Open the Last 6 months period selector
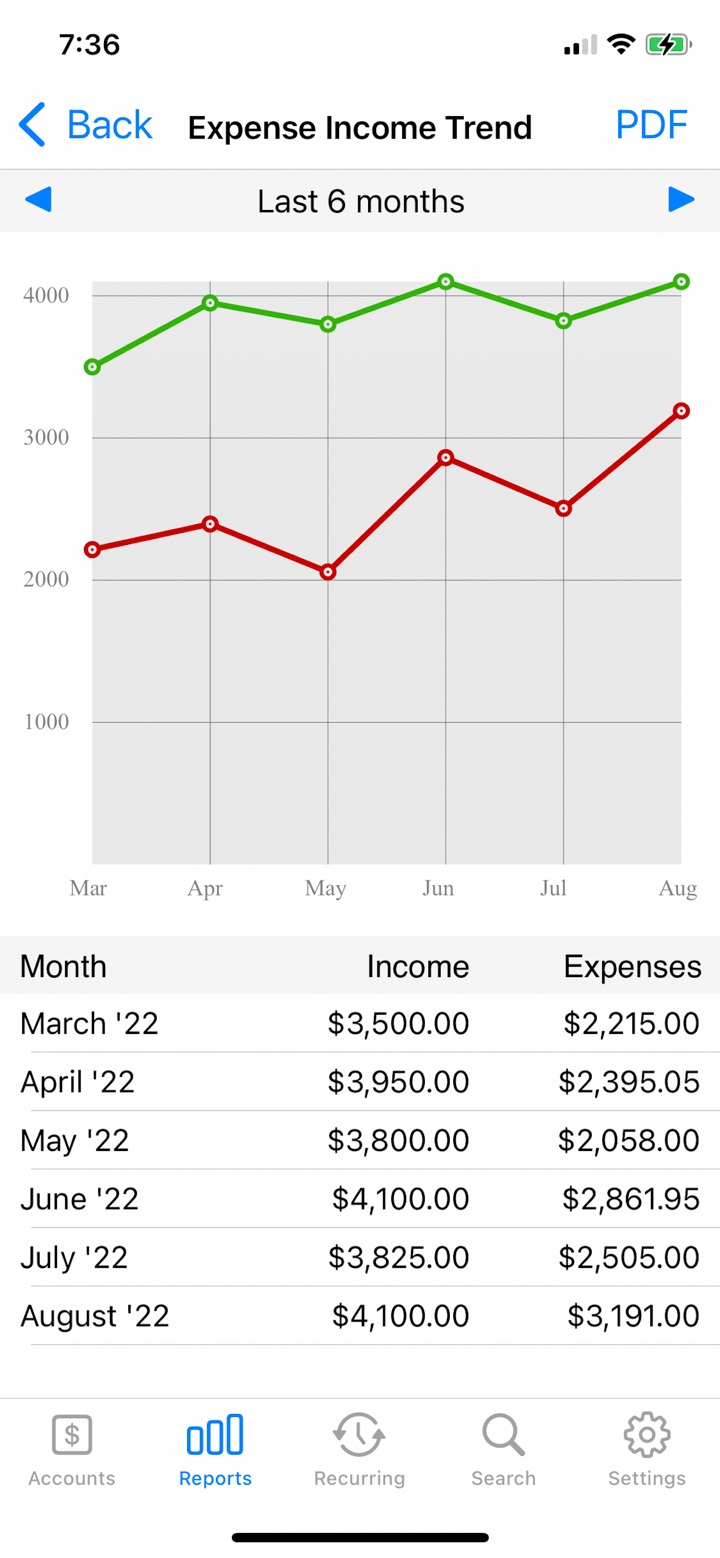The width and height of the screenshot is (720, 1558). click(x=360, y=201)
